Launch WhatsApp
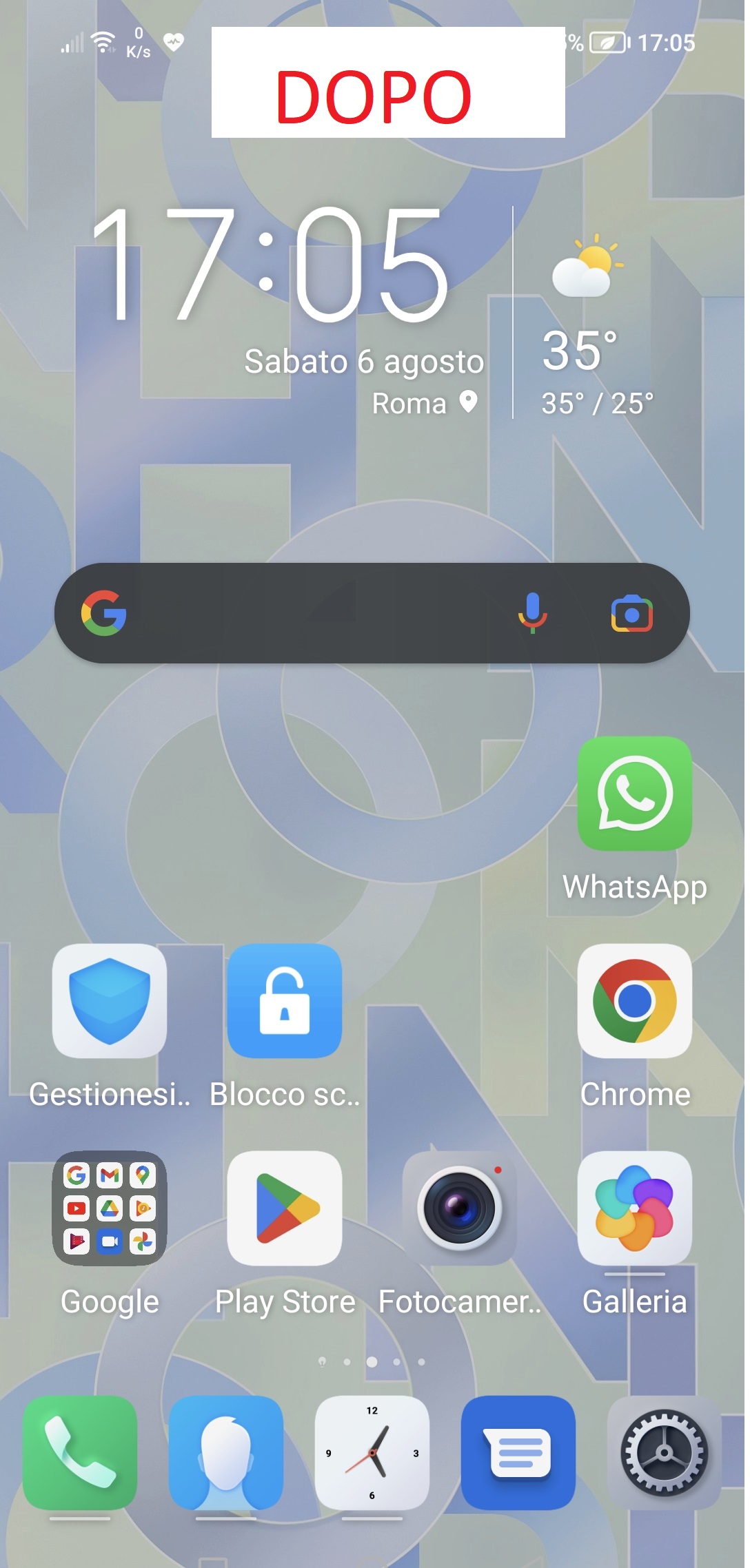The image size is (750, 1568). [634, 794]
